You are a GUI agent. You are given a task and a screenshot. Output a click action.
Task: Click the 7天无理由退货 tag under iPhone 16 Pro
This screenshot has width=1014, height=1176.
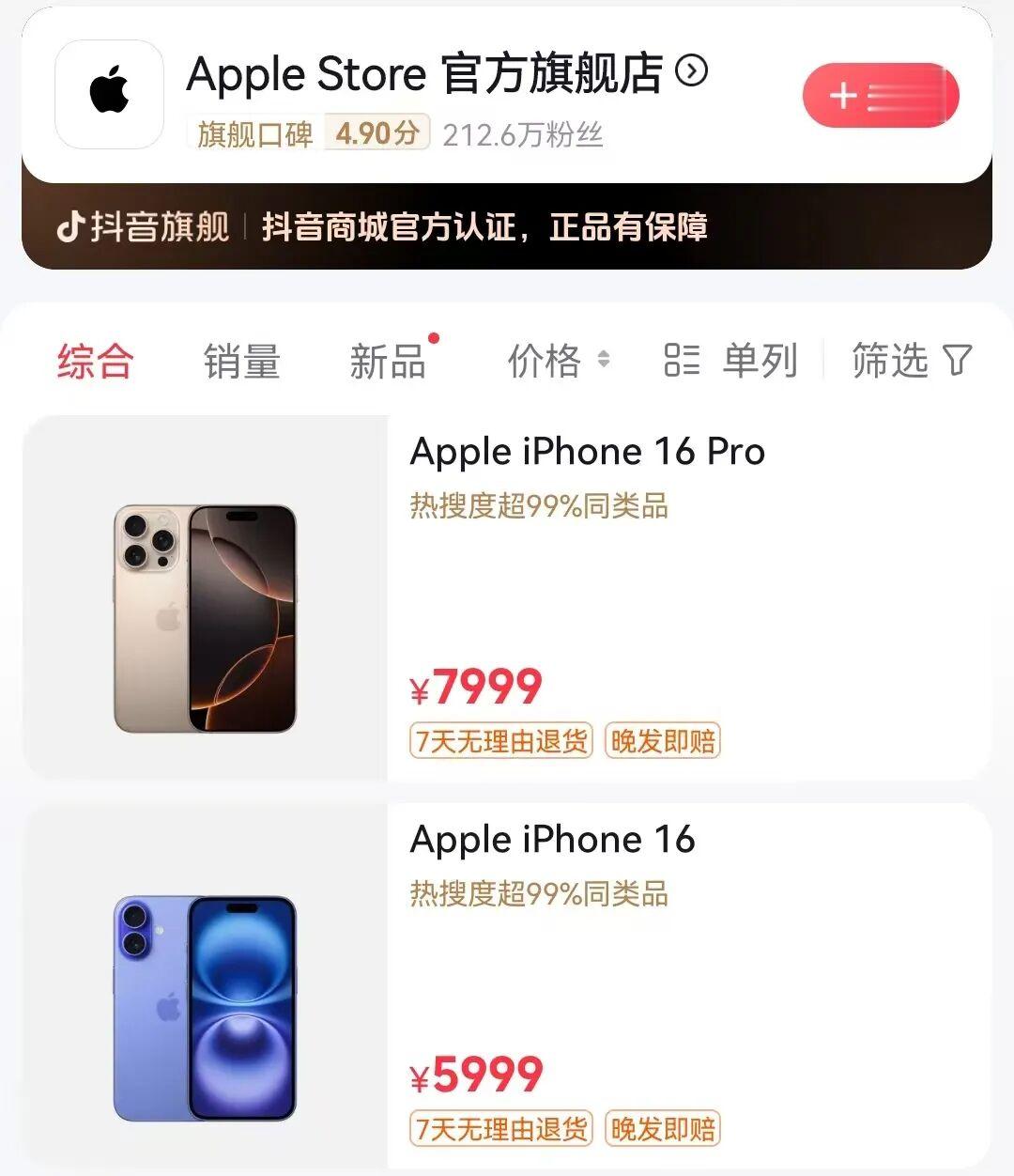[x=500, y=742]
